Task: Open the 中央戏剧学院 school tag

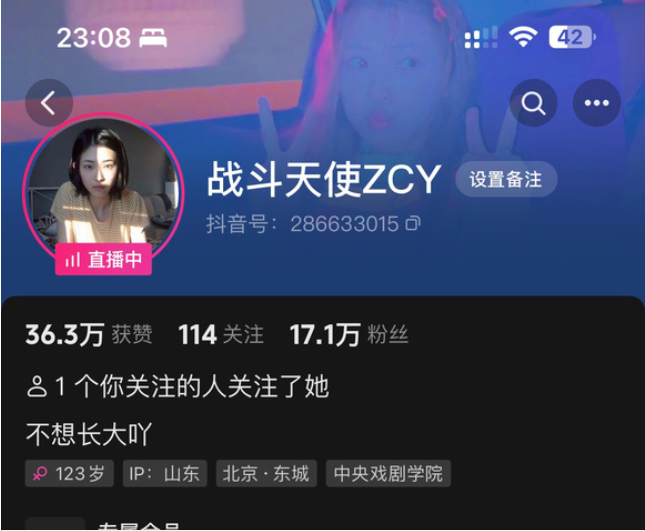Action: click(x=388, y=473)
